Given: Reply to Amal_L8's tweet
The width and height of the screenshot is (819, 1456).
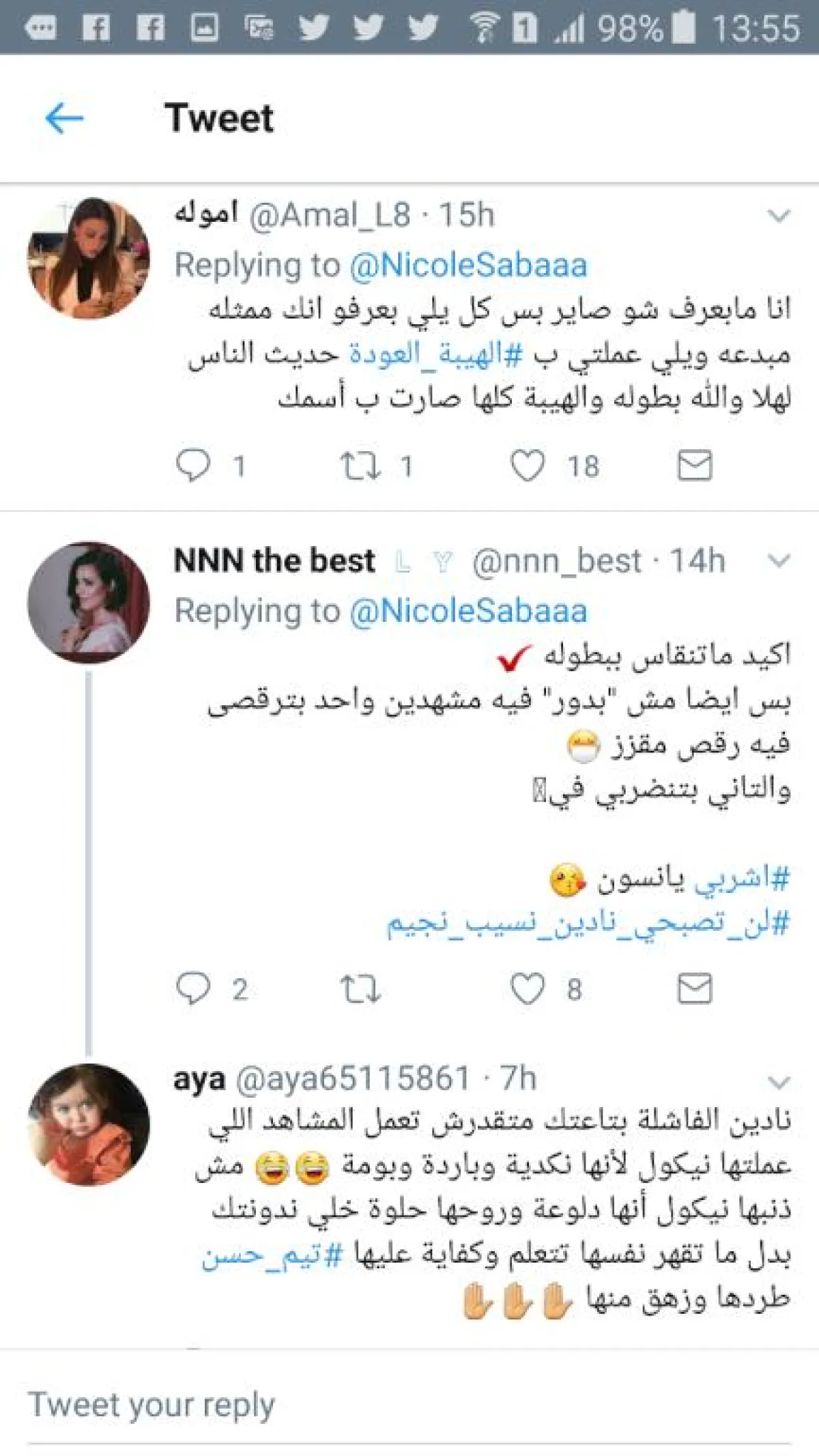Looking at the screenshot, I should [x=193, y=466].
